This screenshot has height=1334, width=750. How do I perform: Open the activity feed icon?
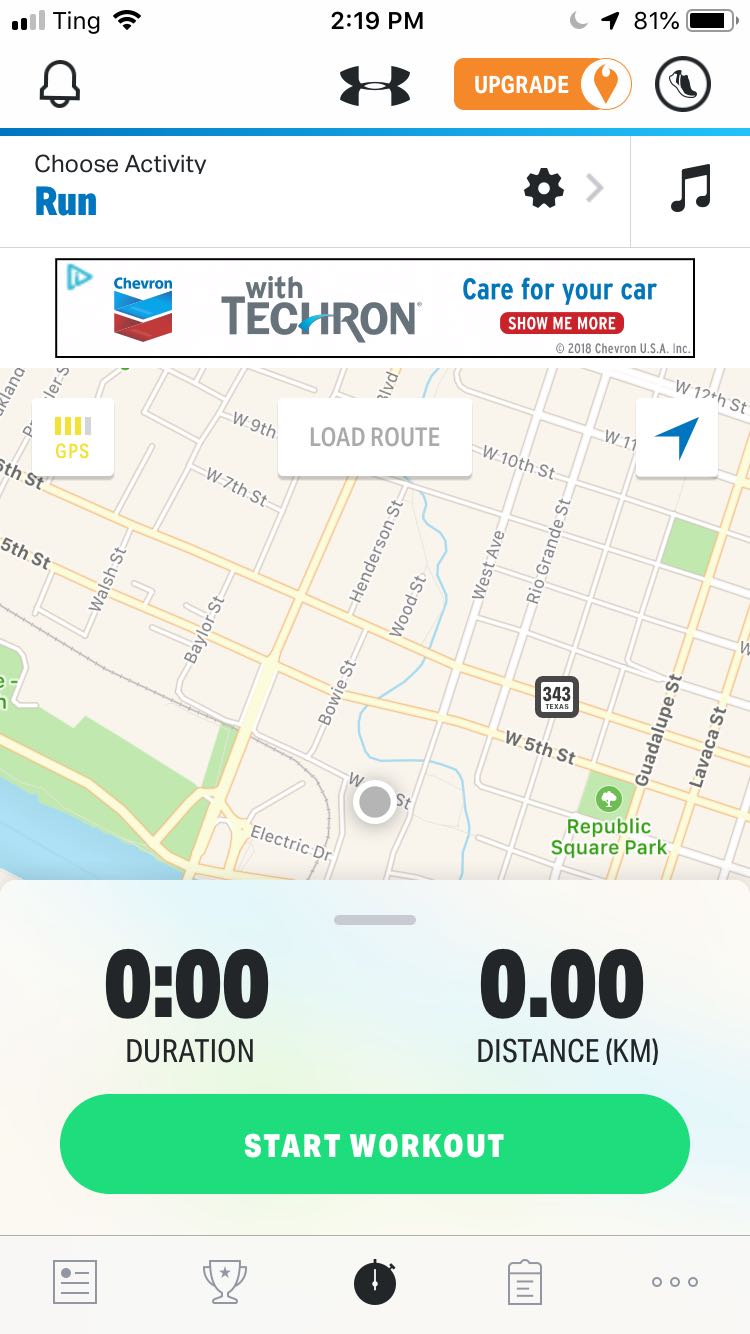click(x=75, y=1283)
